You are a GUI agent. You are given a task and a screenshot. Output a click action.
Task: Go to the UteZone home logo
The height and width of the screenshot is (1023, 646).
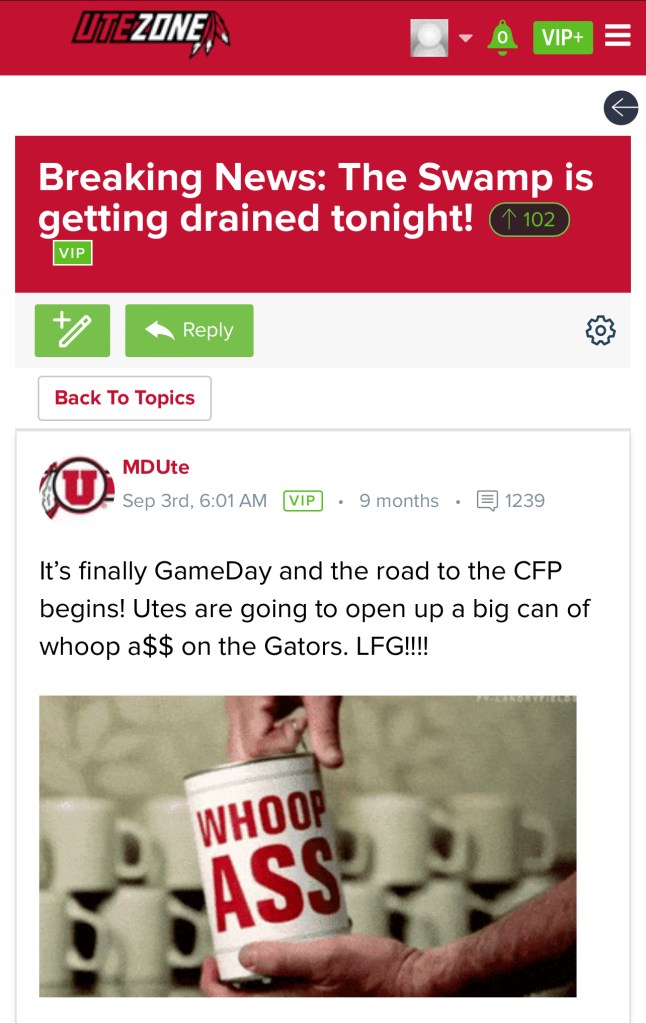coord(150,34)
